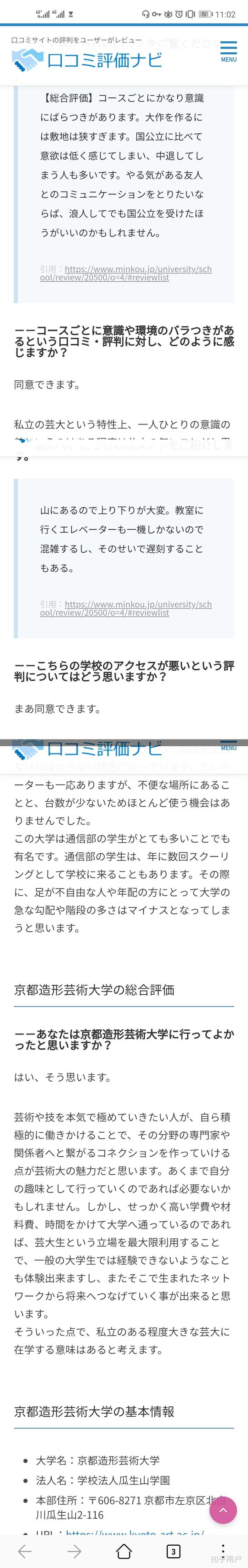Open the tab switcher showing 3 tabs
Image resolution: width=248 pixels, height=1568 pixels.
click(x=173, y=1550)
